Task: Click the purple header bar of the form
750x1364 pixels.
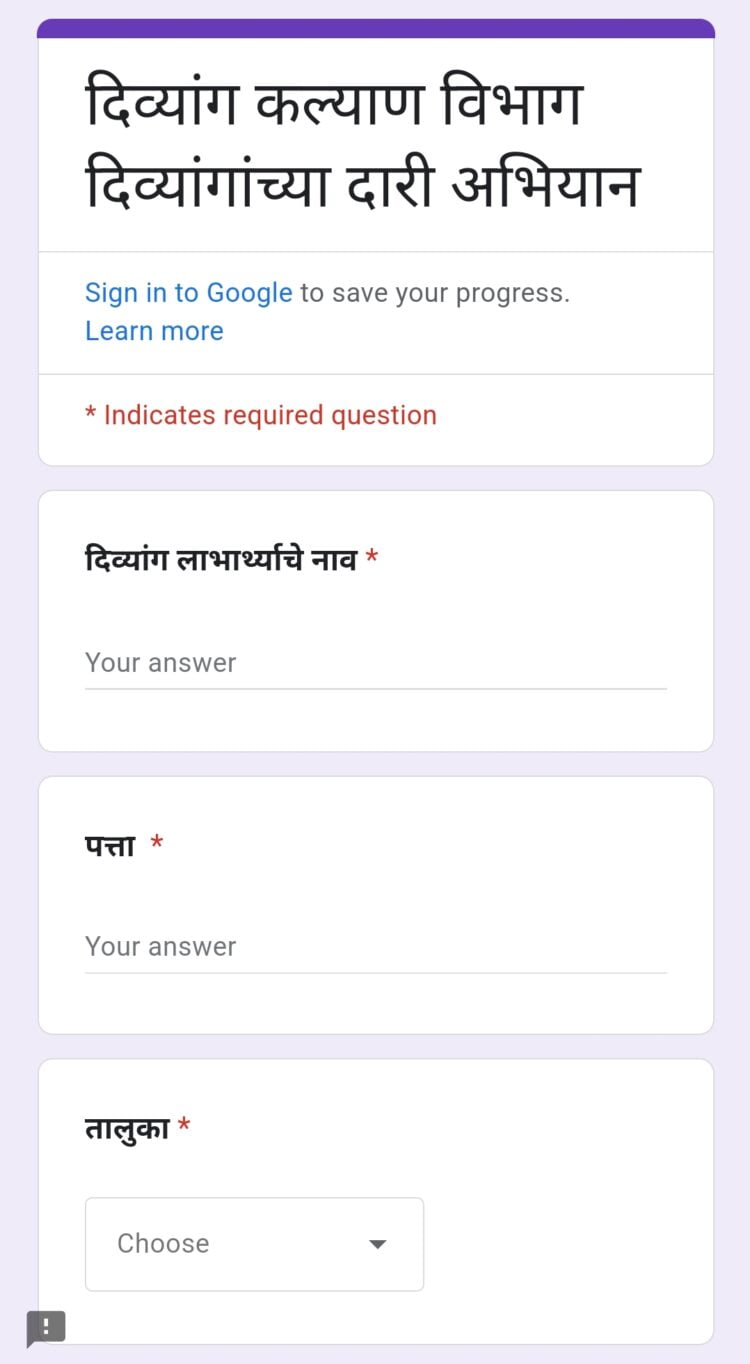Action: click(375, 25)
